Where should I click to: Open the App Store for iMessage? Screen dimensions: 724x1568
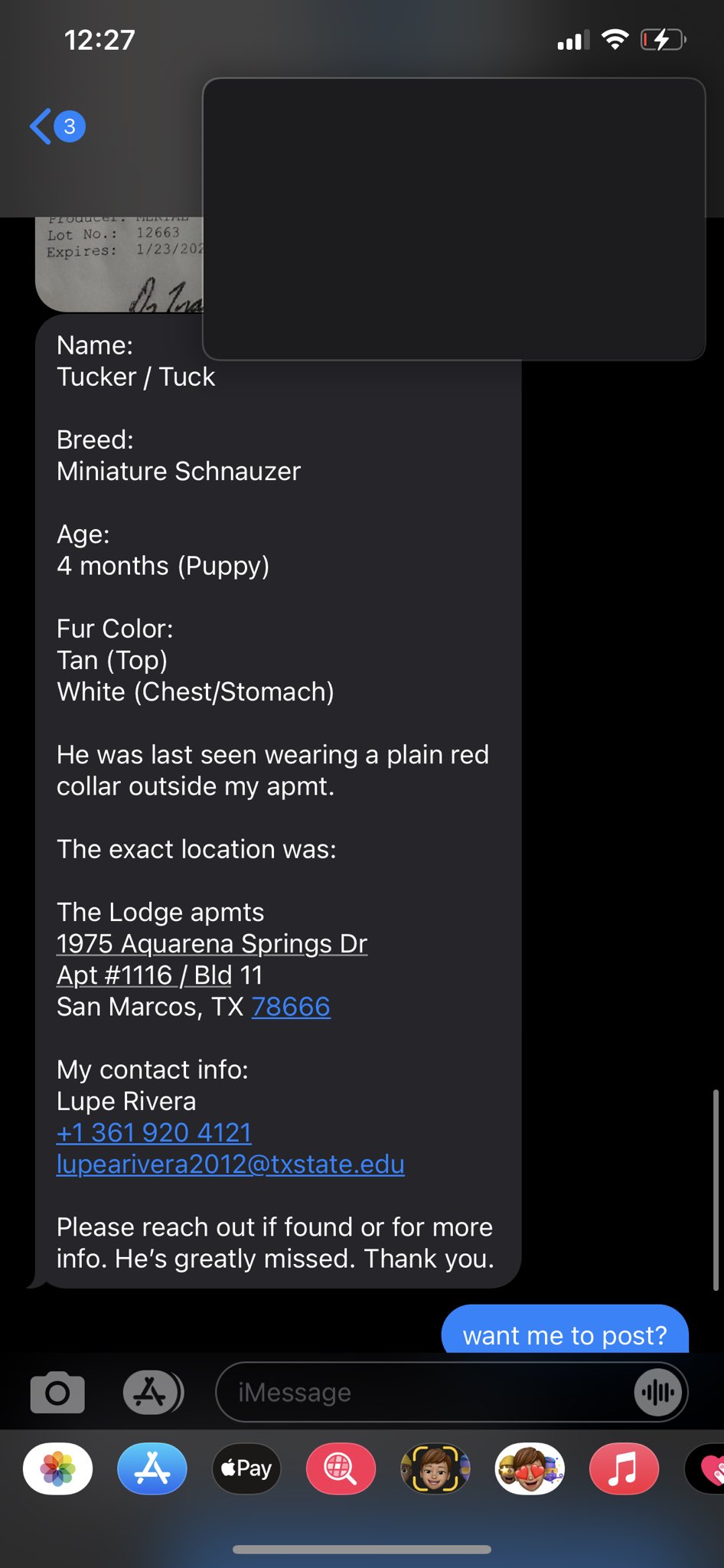click(x=152, y=1468)
